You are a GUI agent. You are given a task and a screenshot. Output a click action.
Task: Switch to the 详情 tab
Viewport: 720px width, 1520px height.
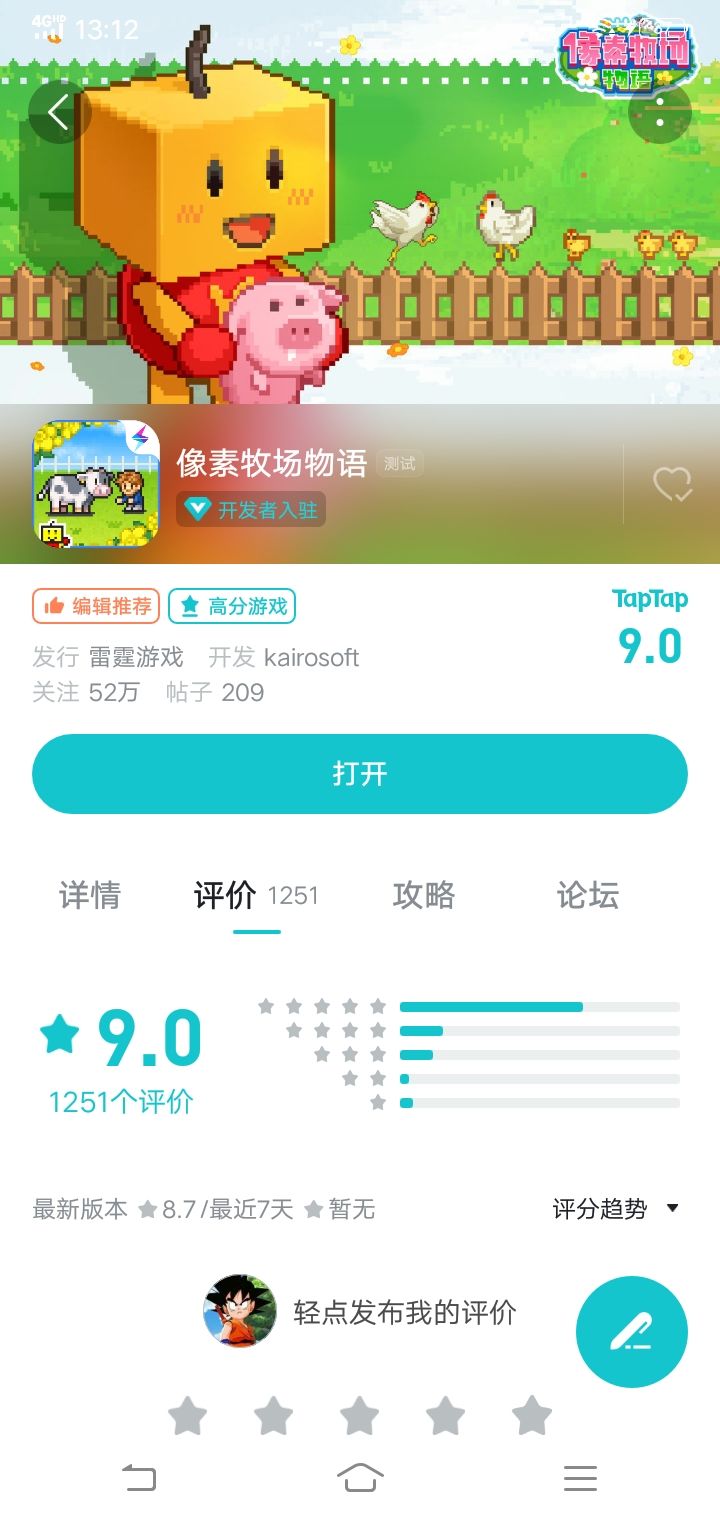pos(89,896)
